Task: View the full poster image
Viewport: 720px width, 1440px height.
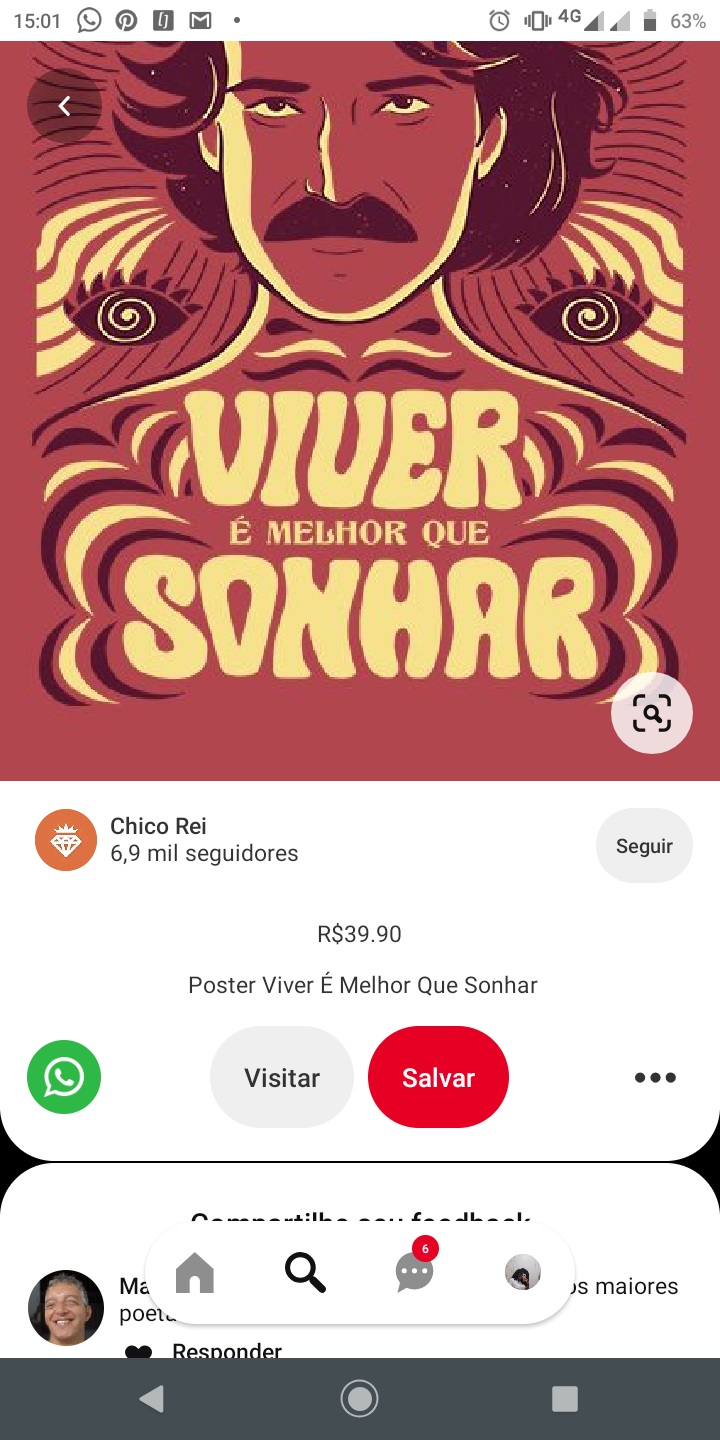Action: pos(360,400)
